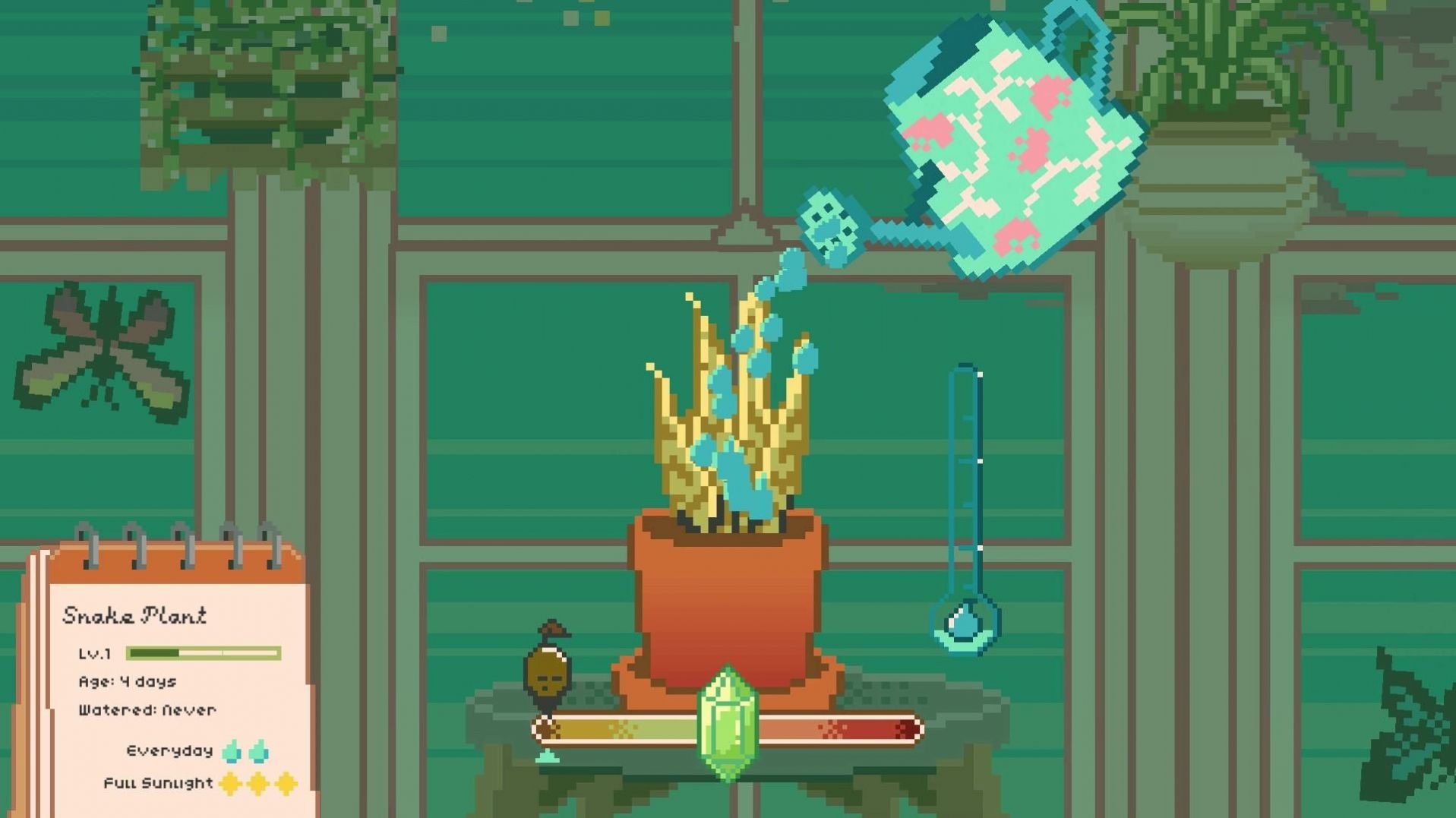Open the Snake Plant notepad card

171,684
